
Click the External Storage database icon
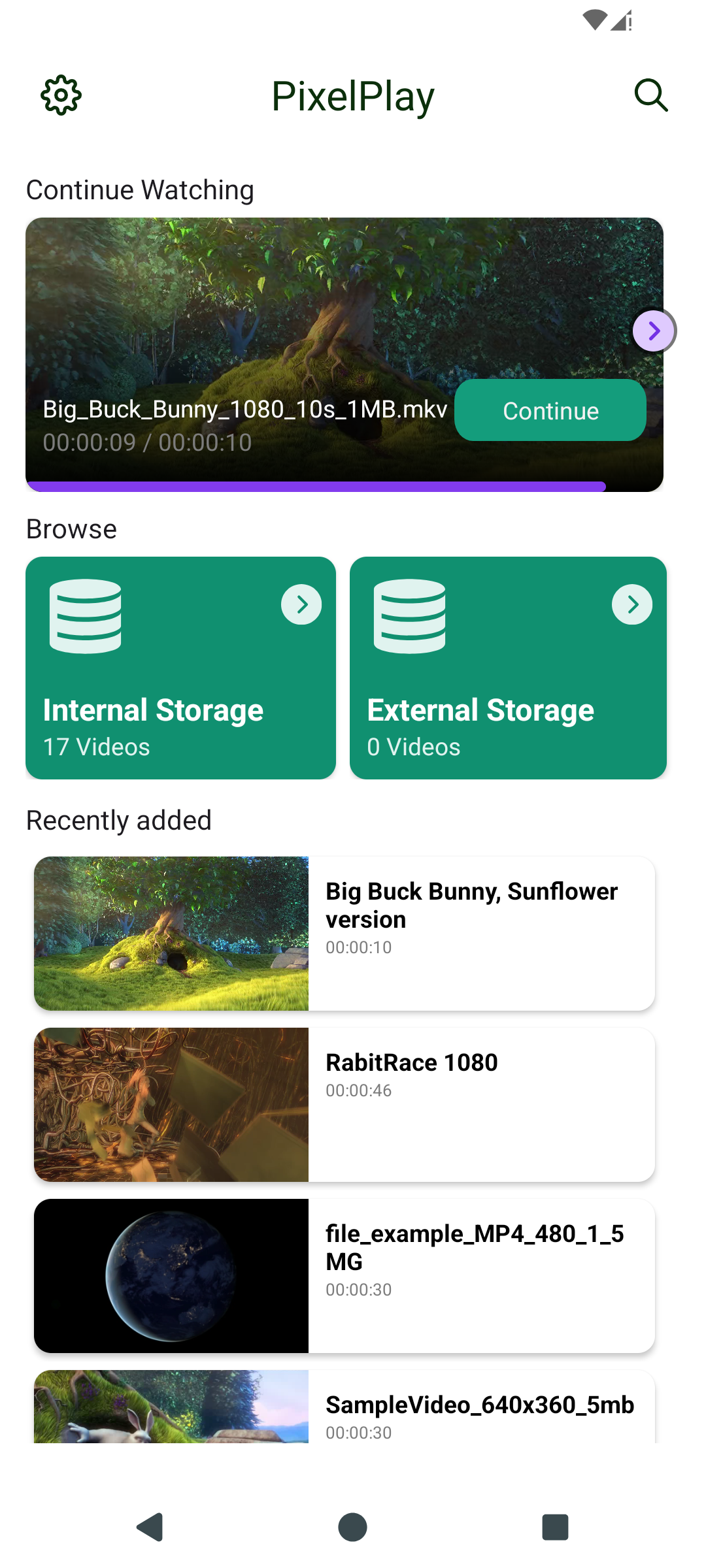[x=409, y=614]
